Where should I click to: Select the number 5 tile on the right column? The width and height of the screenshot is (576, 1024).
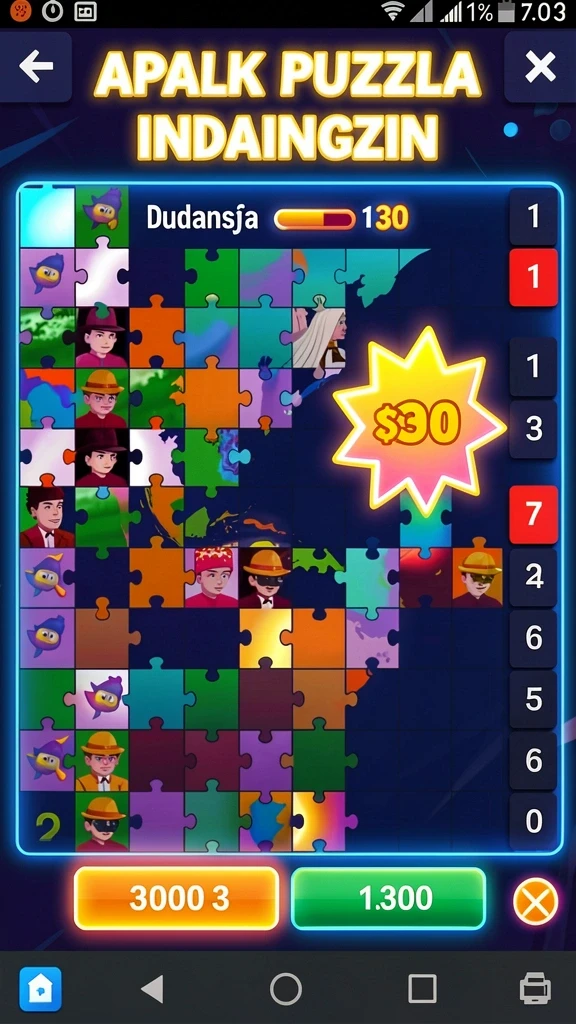[534, 699]
